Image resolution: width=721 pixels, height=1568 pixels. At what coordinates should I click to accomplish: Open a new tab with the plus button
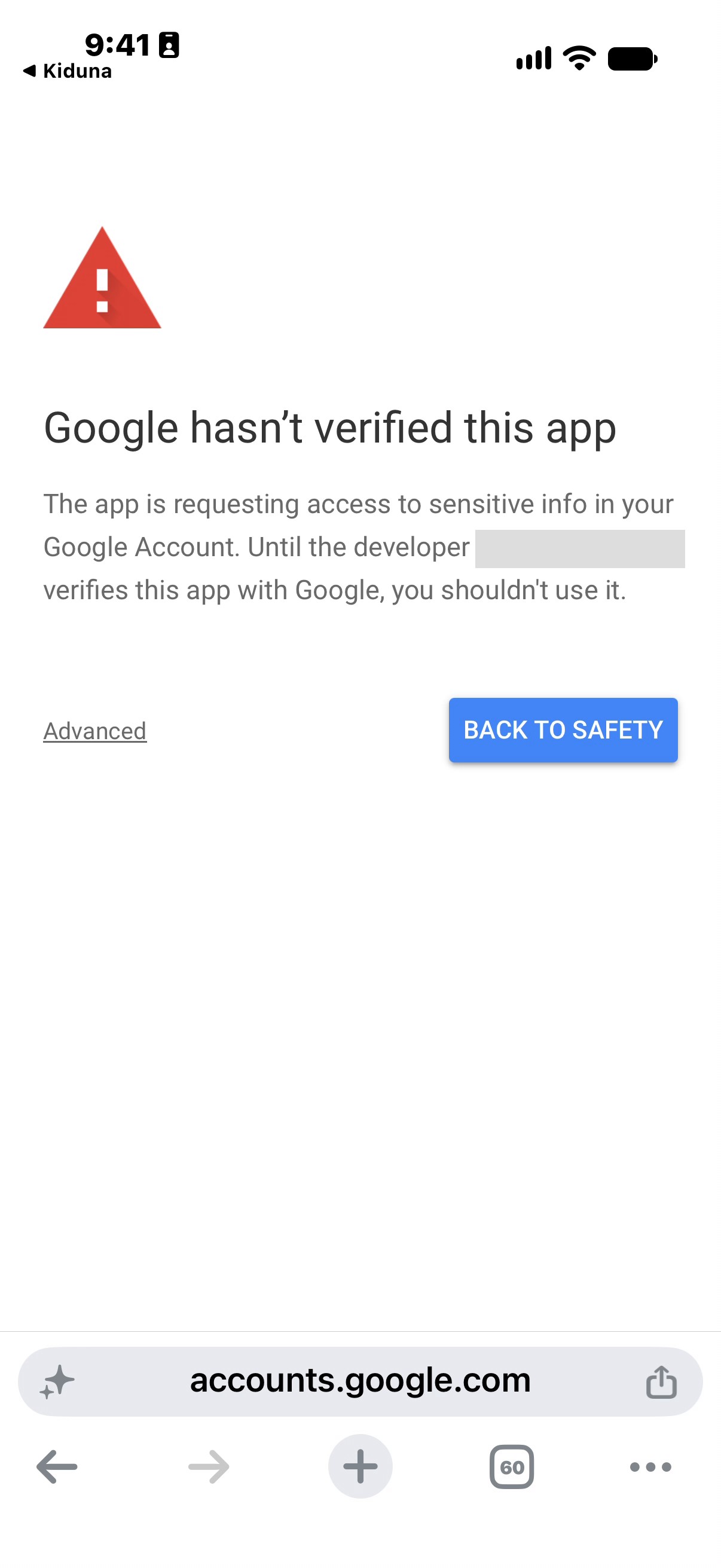pos(360,1466)
